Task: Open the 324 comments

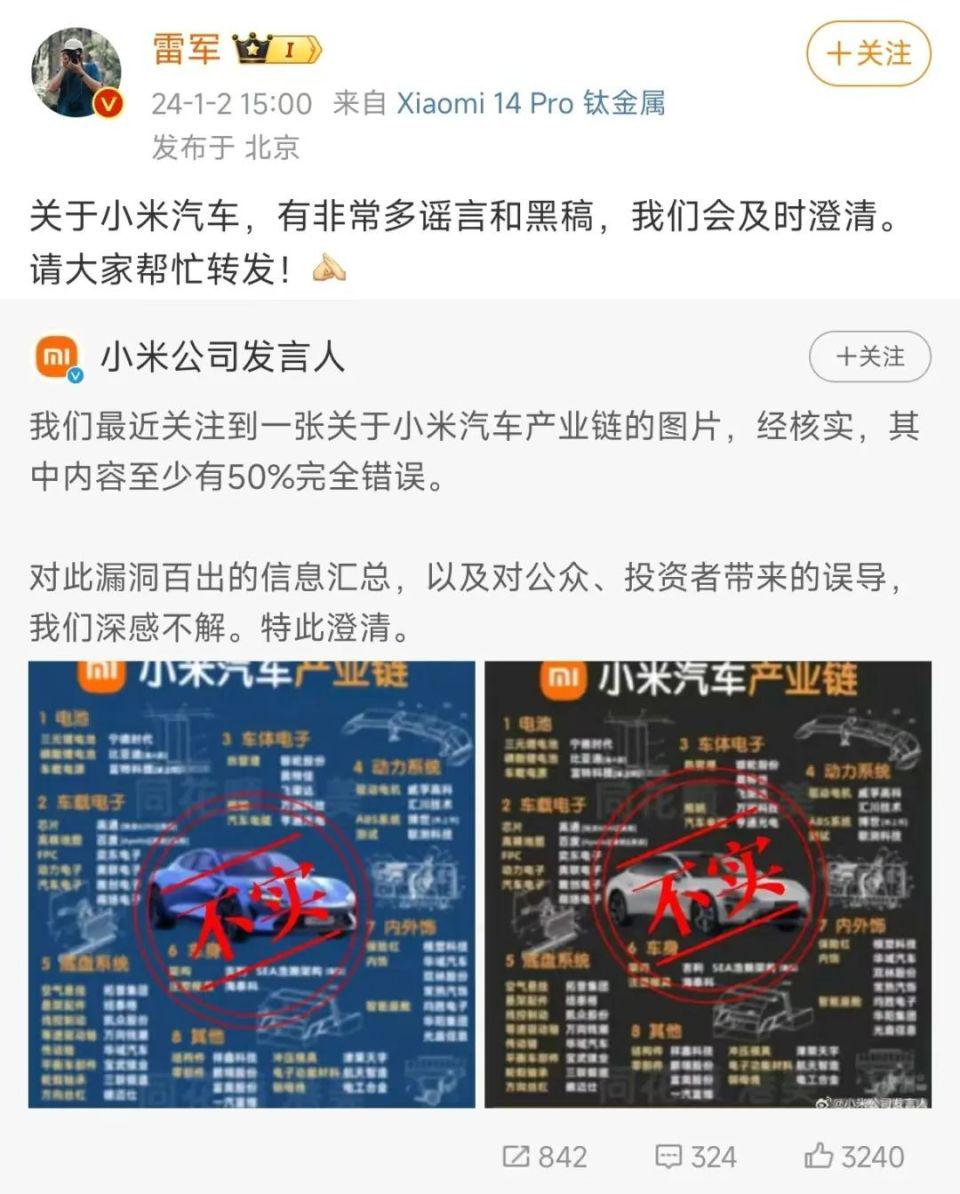Action: click(x=696, y=1157)
